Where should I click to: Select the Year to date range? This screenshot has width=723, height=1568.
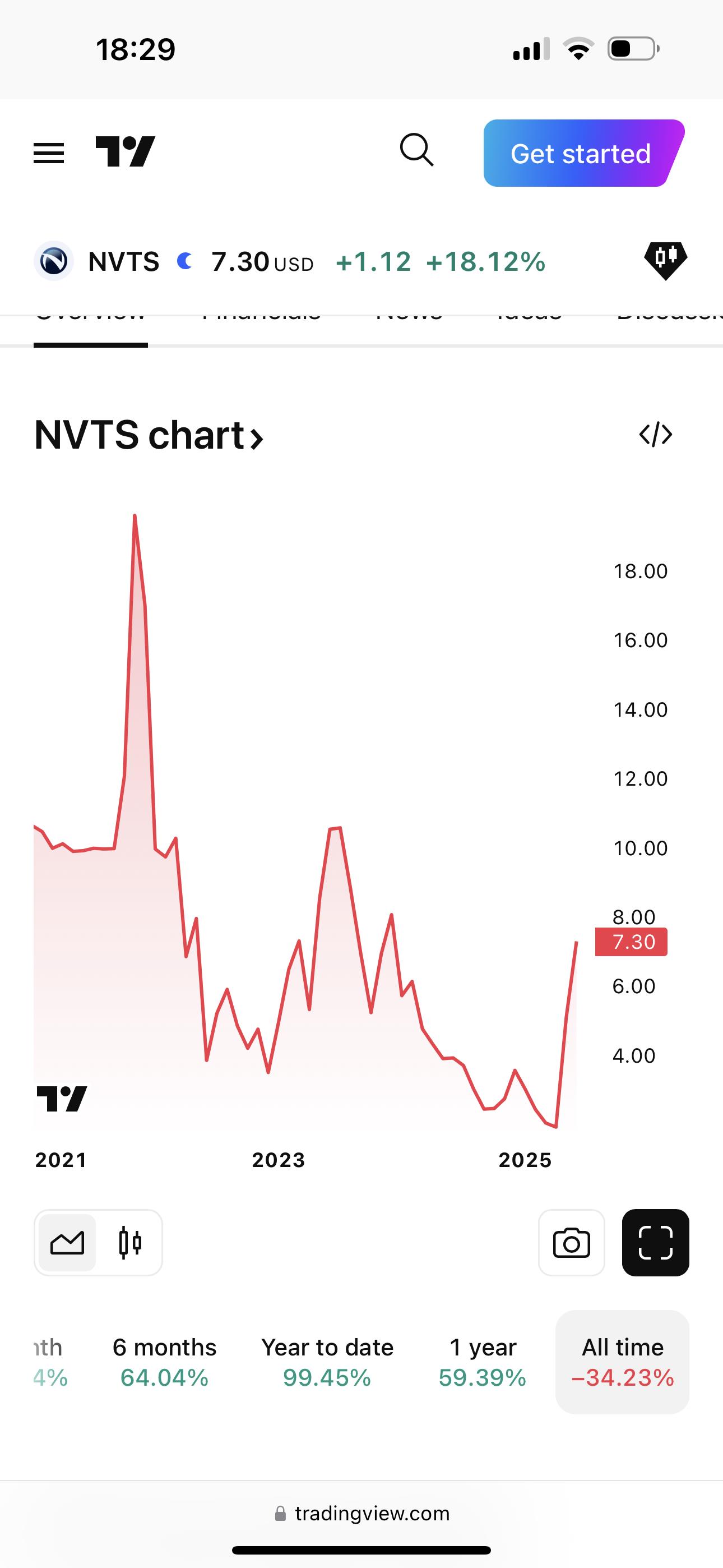327,1362
